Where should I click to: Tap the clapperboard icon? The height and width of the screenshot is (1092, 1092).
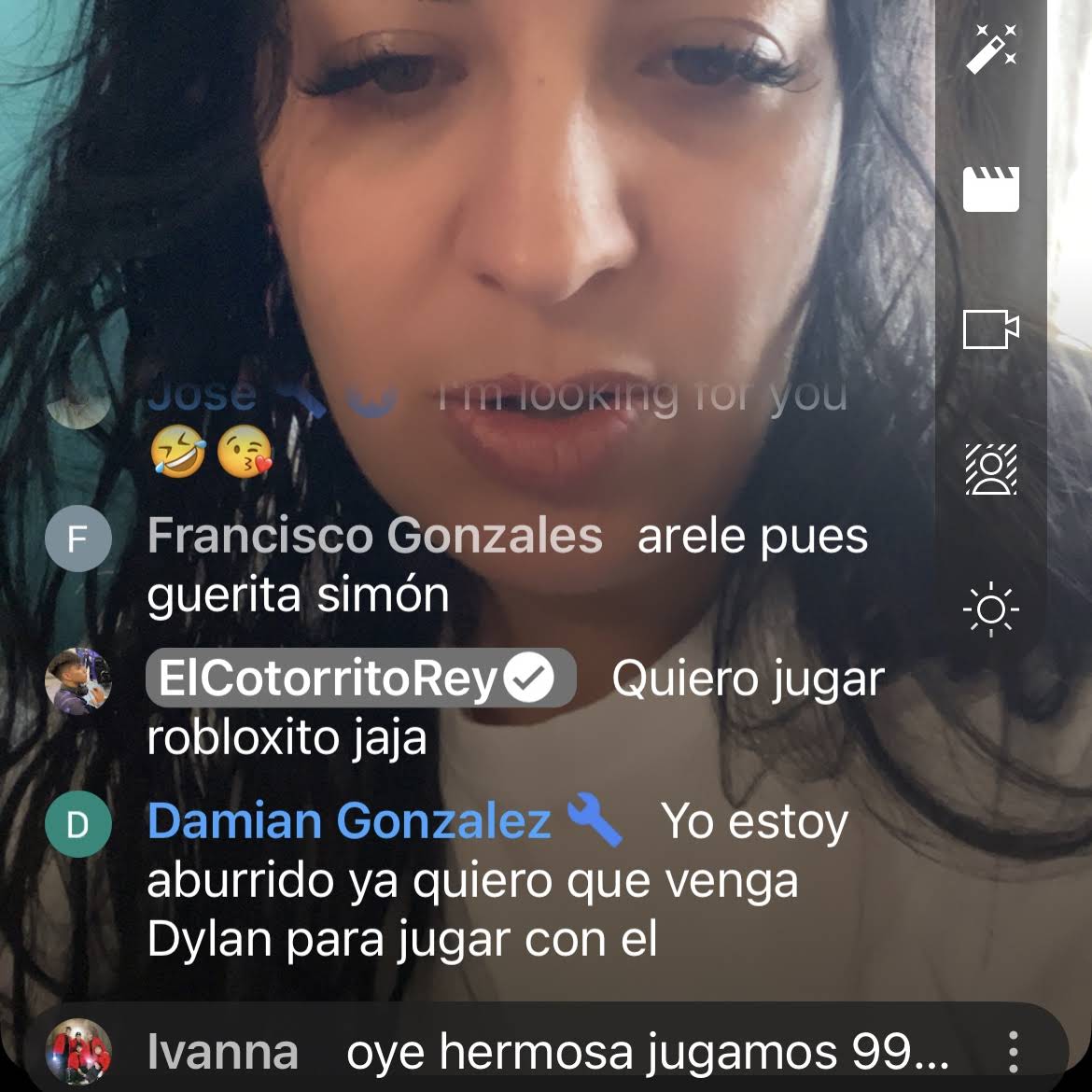pos(990,189)
